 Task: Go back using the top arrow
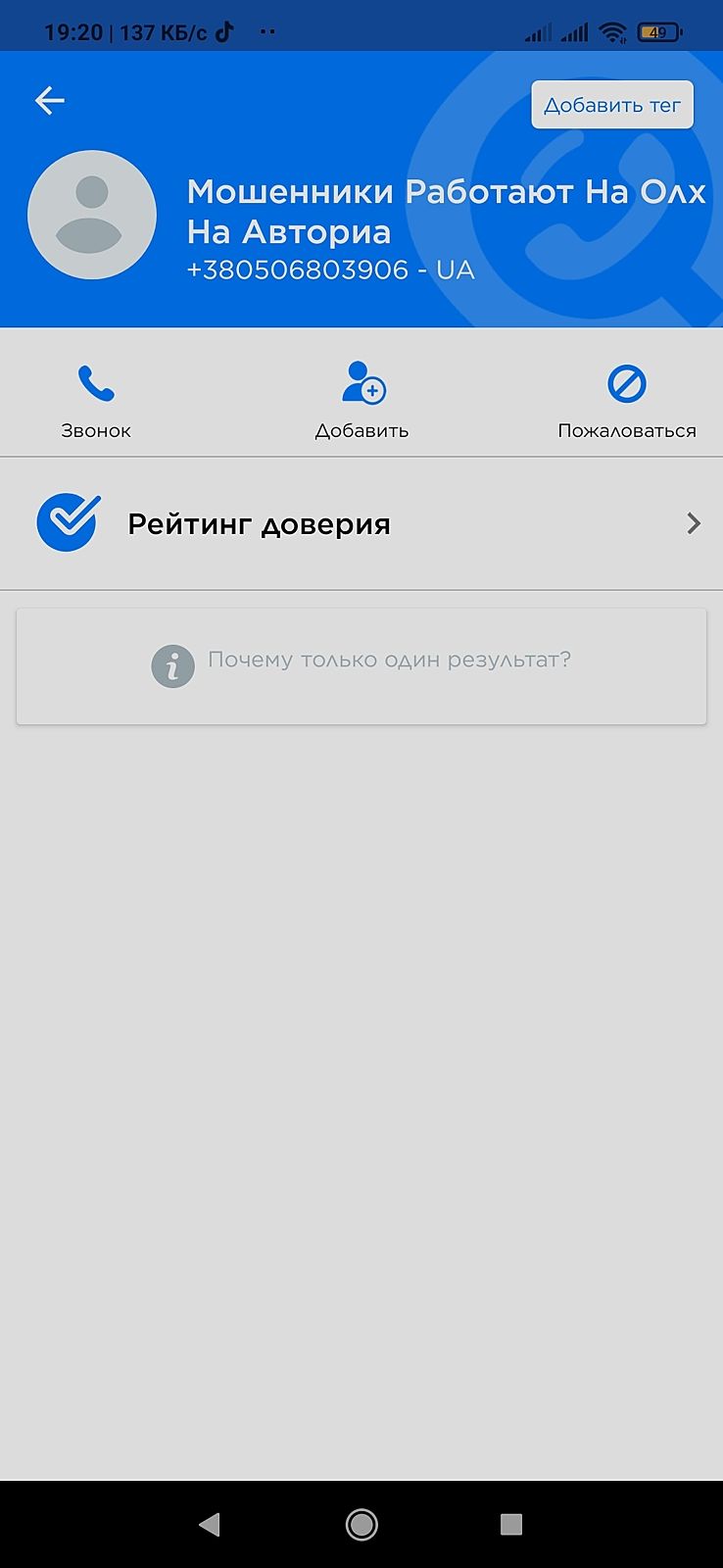click(x=49, y=100)
